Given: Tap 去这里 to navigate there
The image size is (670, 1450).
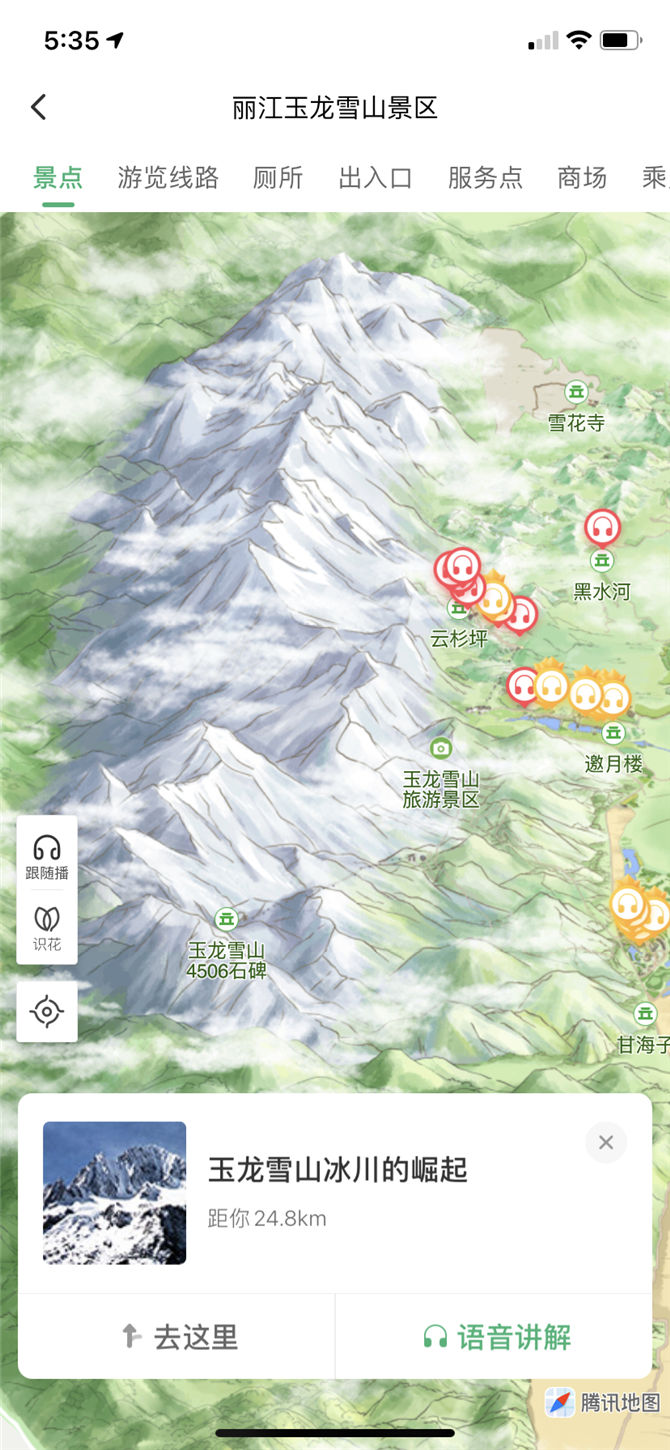Looking at the screenshot, I should pos(178,1337).
